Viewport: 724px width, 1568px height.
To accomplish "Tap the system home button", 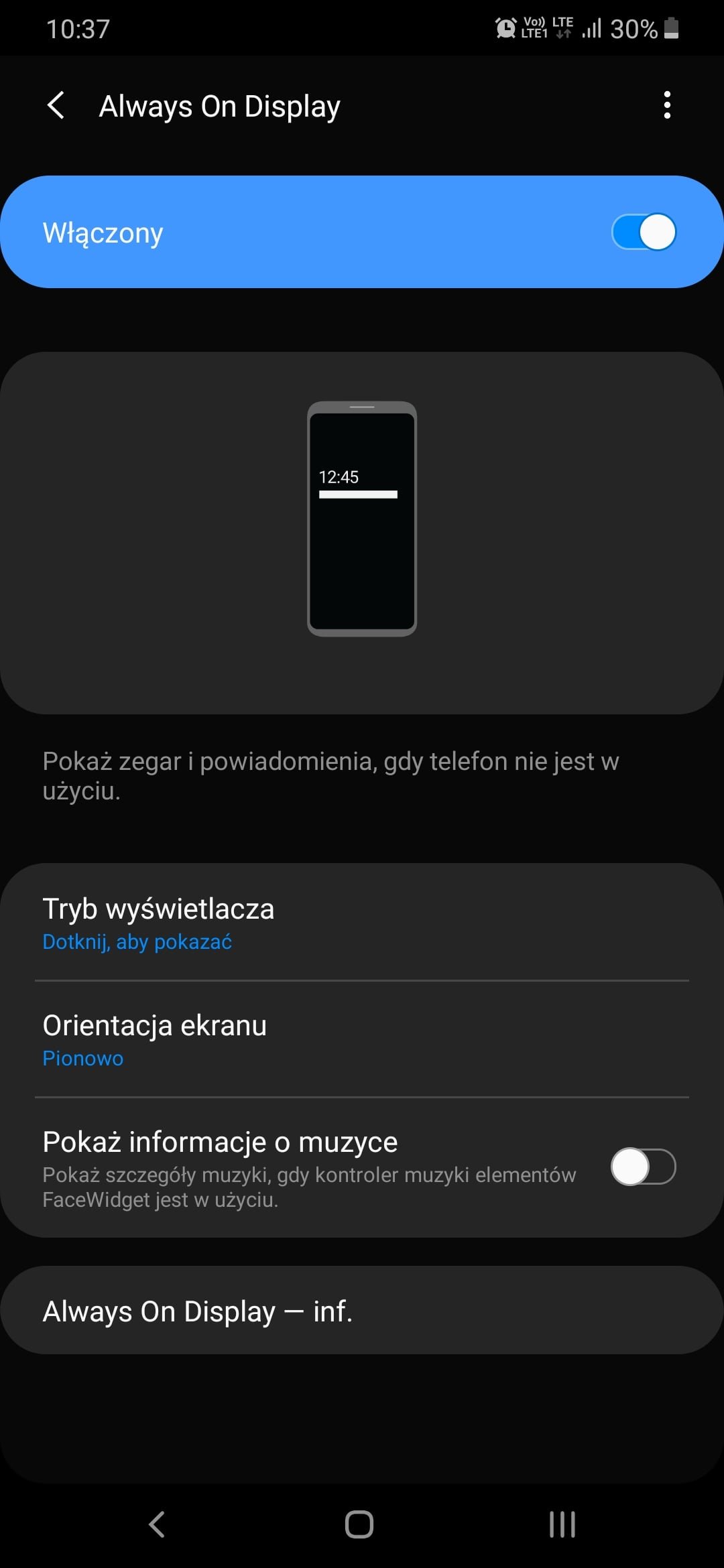I will pyautogui.click(x=359, y=1524).
